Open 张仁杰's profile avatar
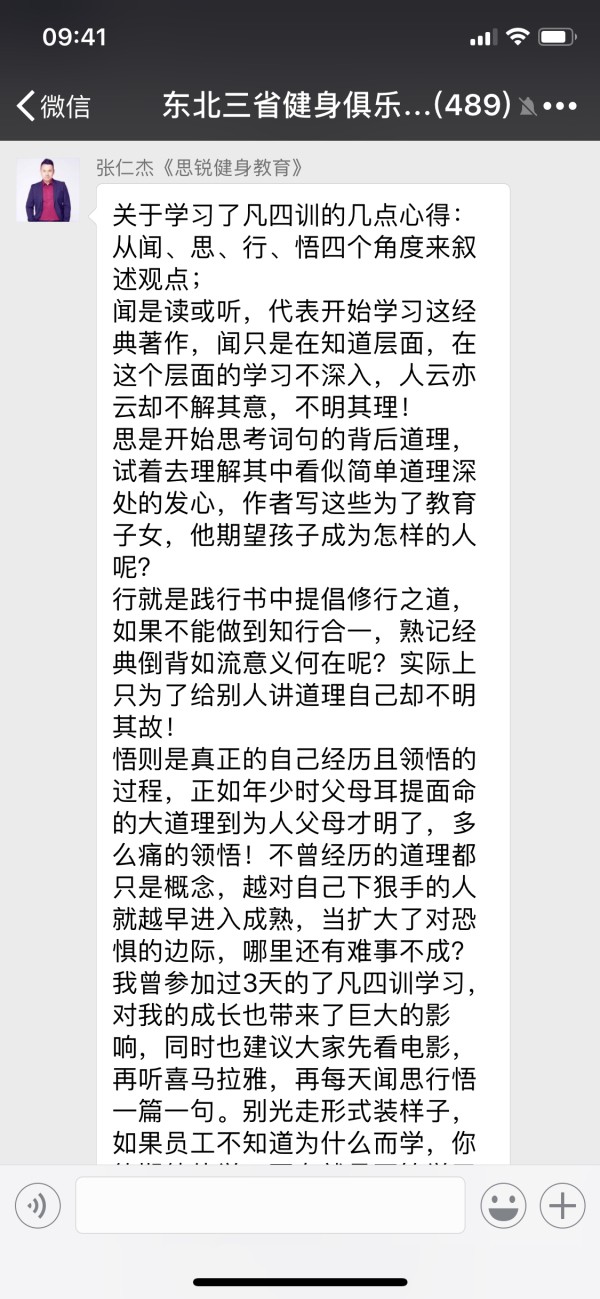Viewport: 600px width, 1299px height. pos(49,189)
